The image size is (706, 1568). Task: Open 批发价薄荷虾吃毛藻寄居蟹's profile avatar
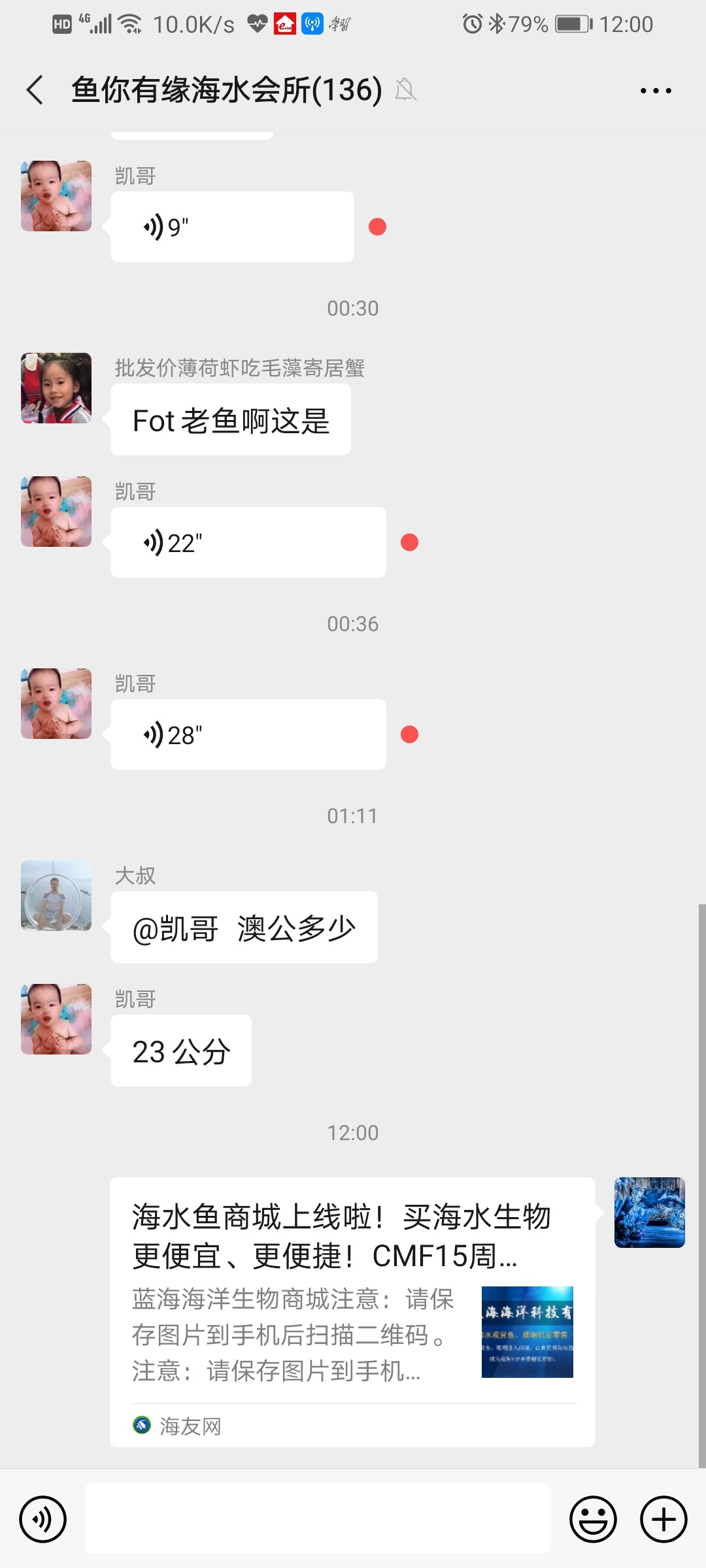(56, 388)
